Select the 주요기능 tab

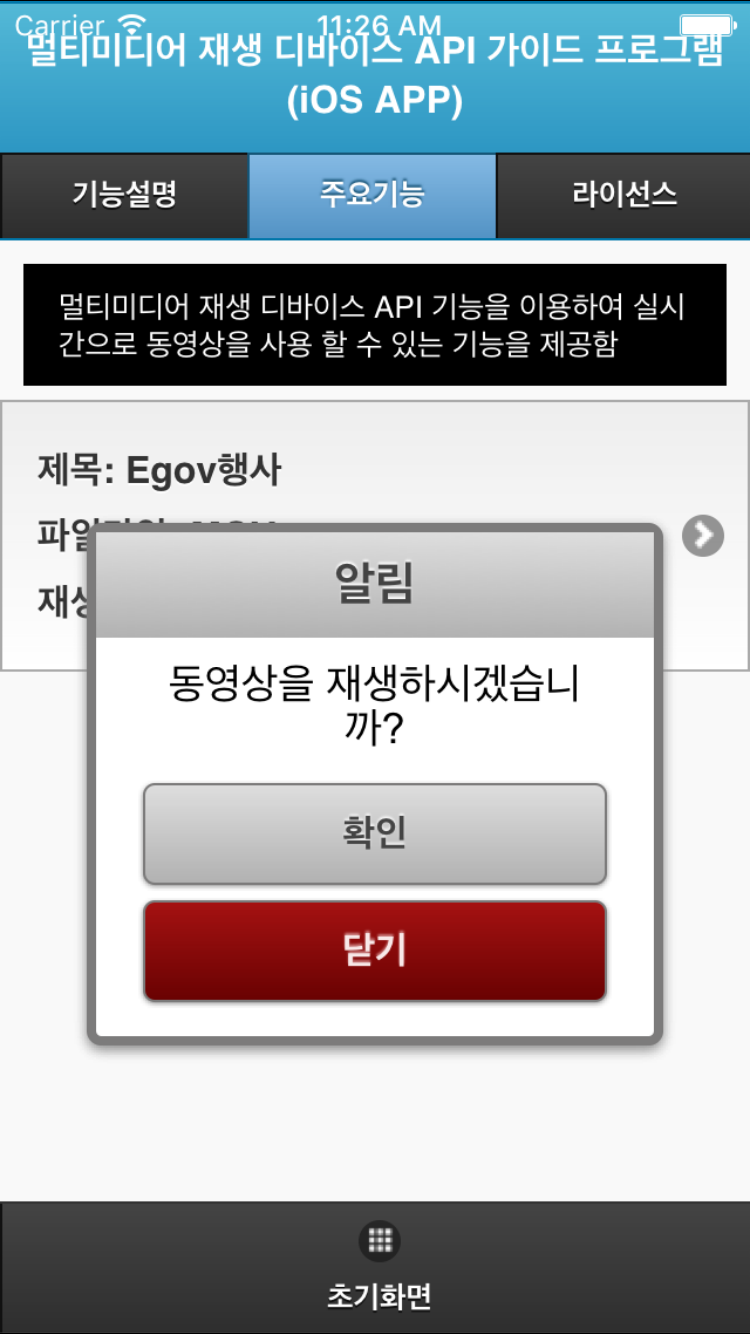pyautogui.click(x=372, y=195)
